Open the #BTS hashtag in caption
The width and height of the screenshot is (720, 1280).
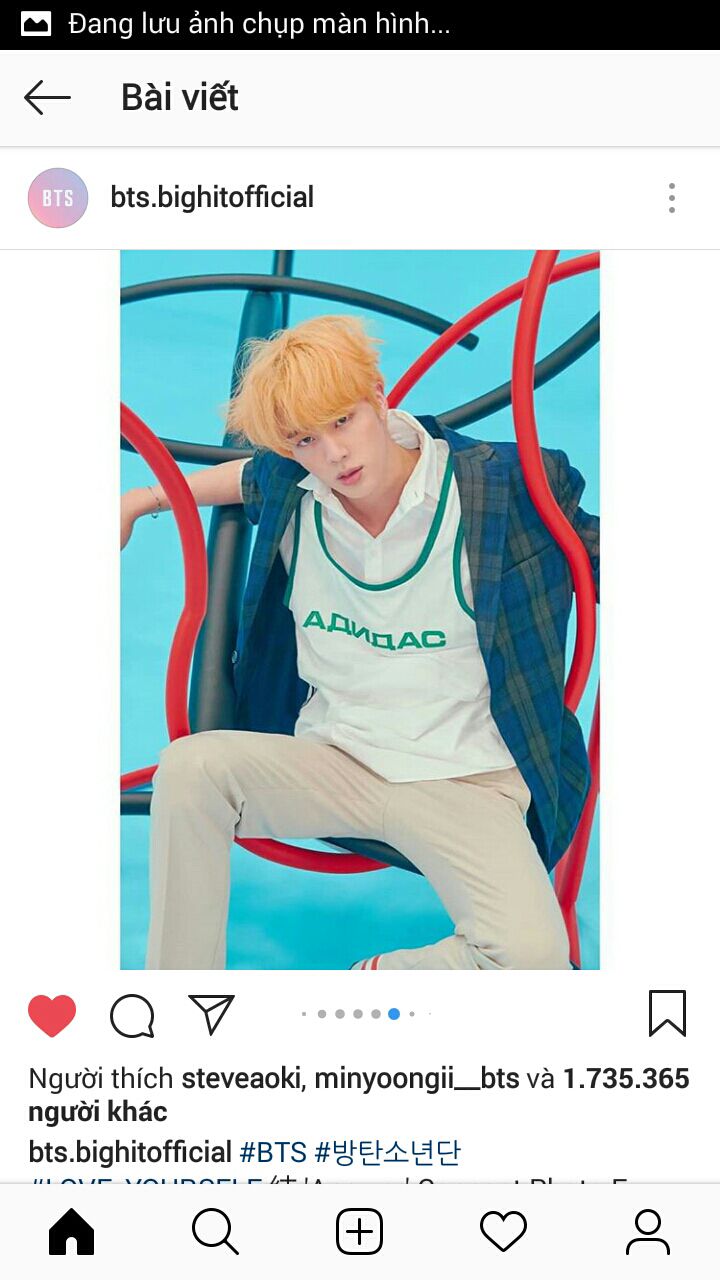(272, 1152)
